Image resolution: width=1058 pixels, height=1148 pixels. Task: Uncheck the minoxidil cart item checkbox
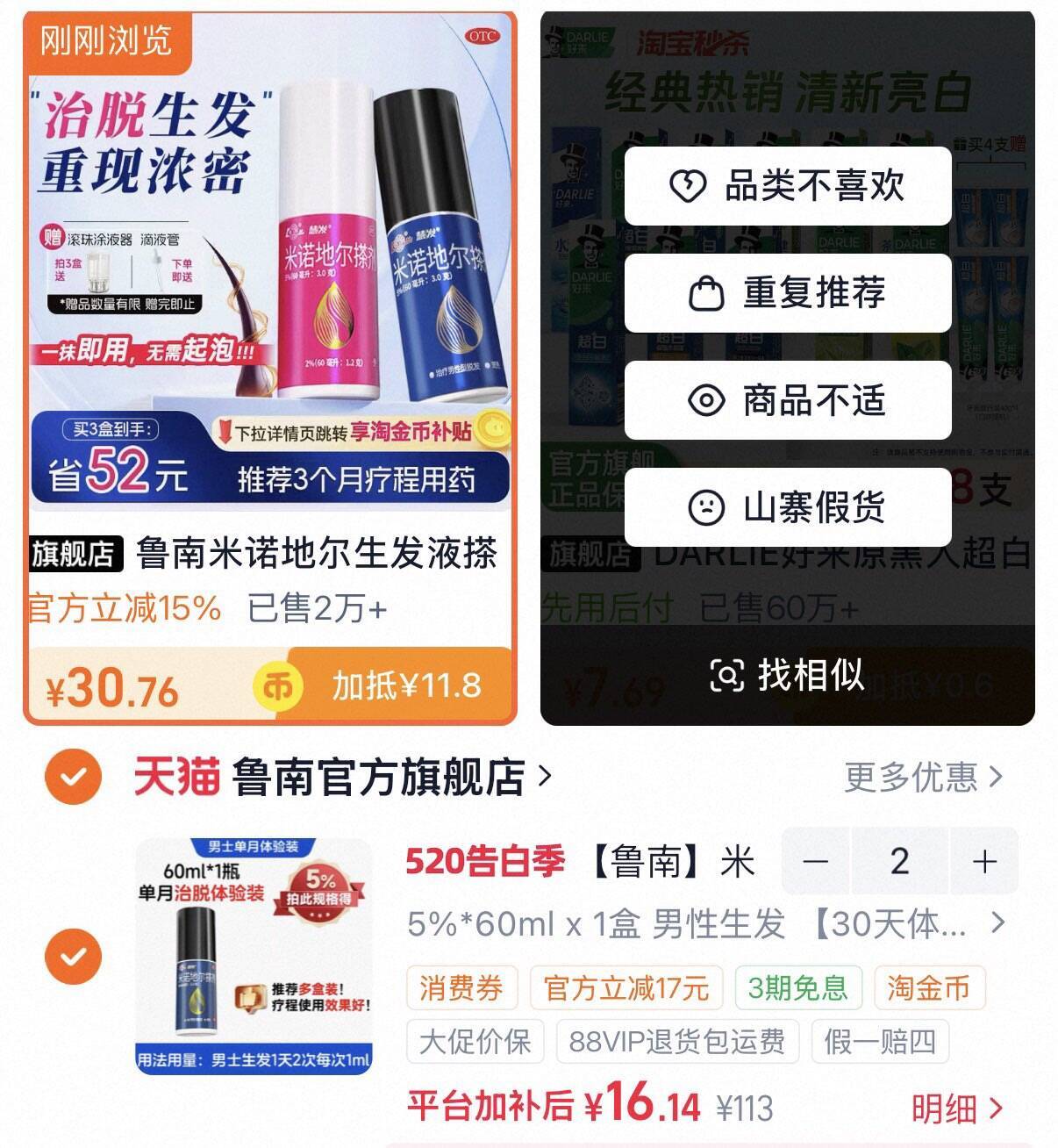pos(74,956)
